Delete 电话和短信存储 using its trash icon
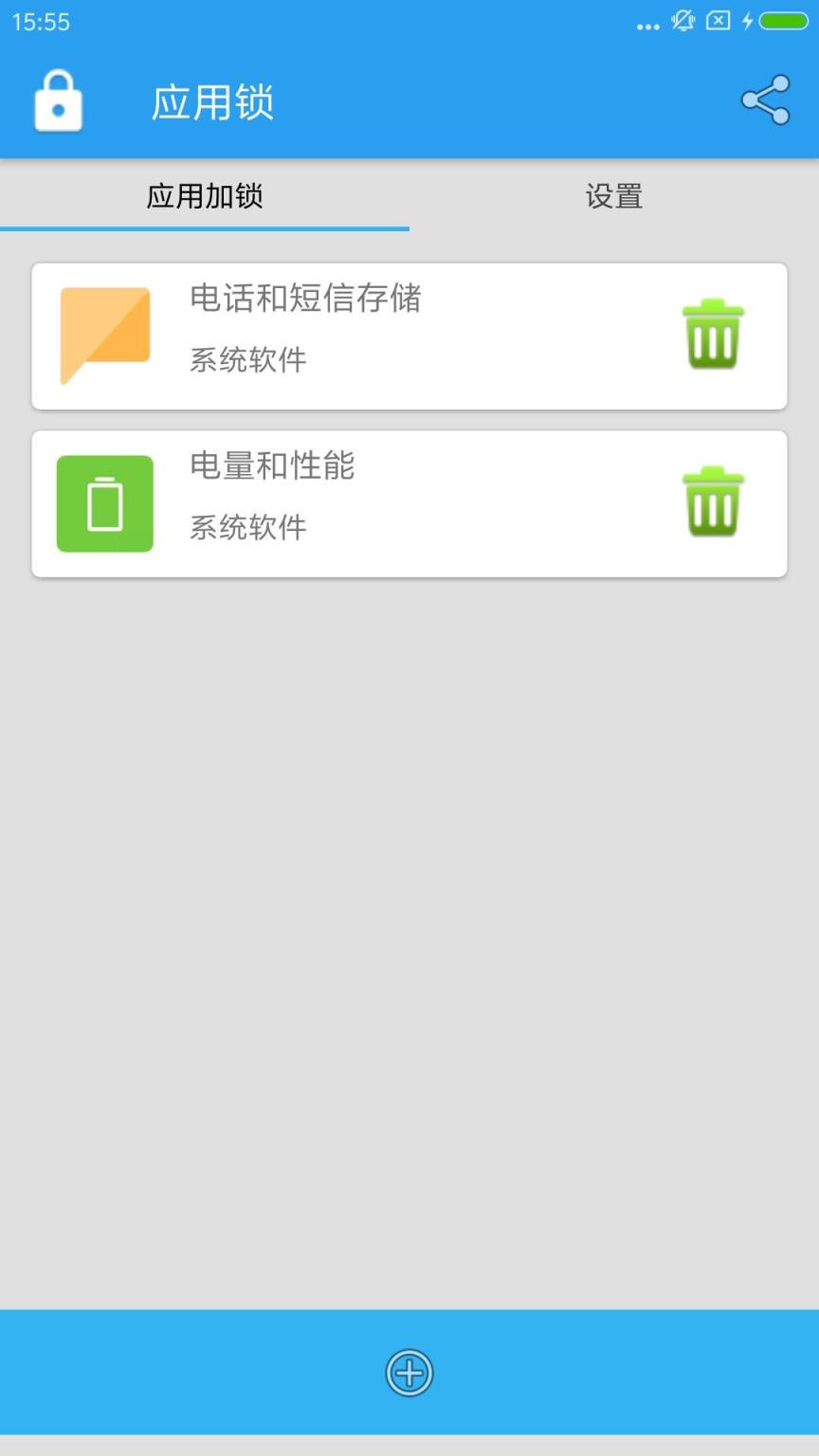The height and width of the screenshot is (1456, 819). point(713,334)
